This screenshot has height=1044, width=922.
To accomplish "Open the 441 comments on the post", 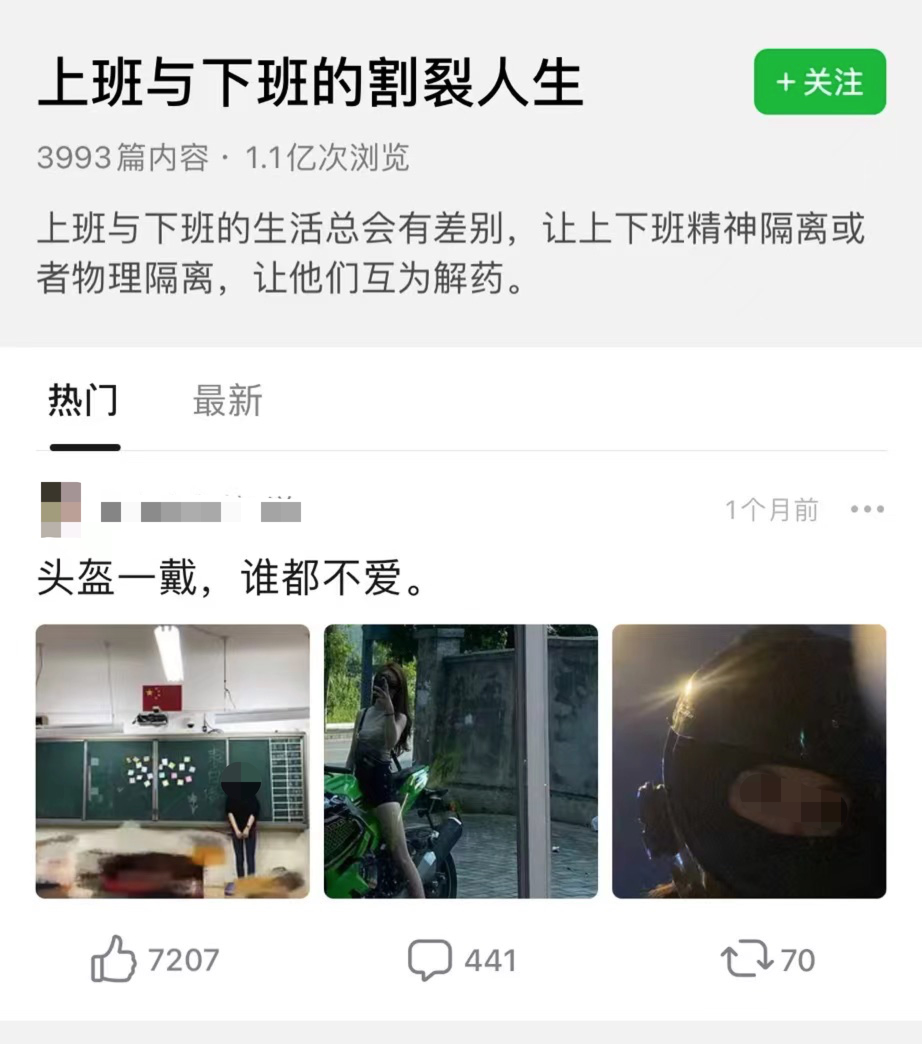I will 462,959.
